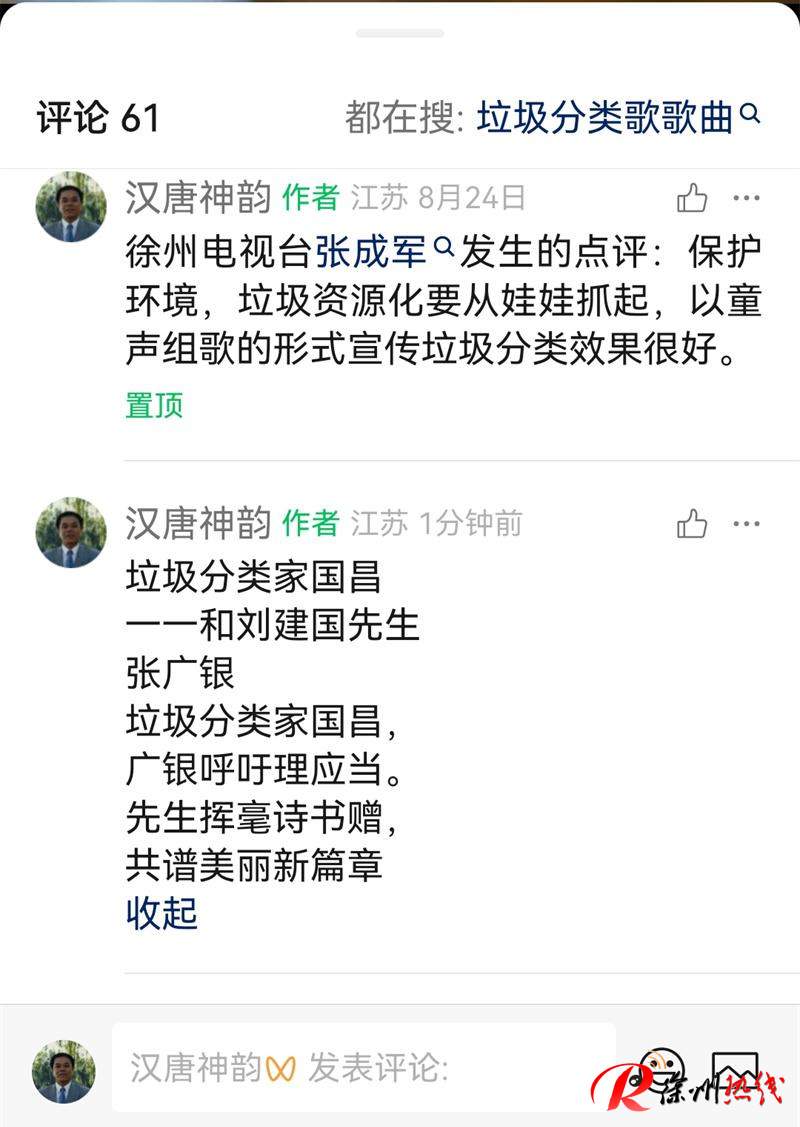Like the pinned comment about 徐州电视台
The width and height of the screenshot is (800, 1127).
point(692,198)
